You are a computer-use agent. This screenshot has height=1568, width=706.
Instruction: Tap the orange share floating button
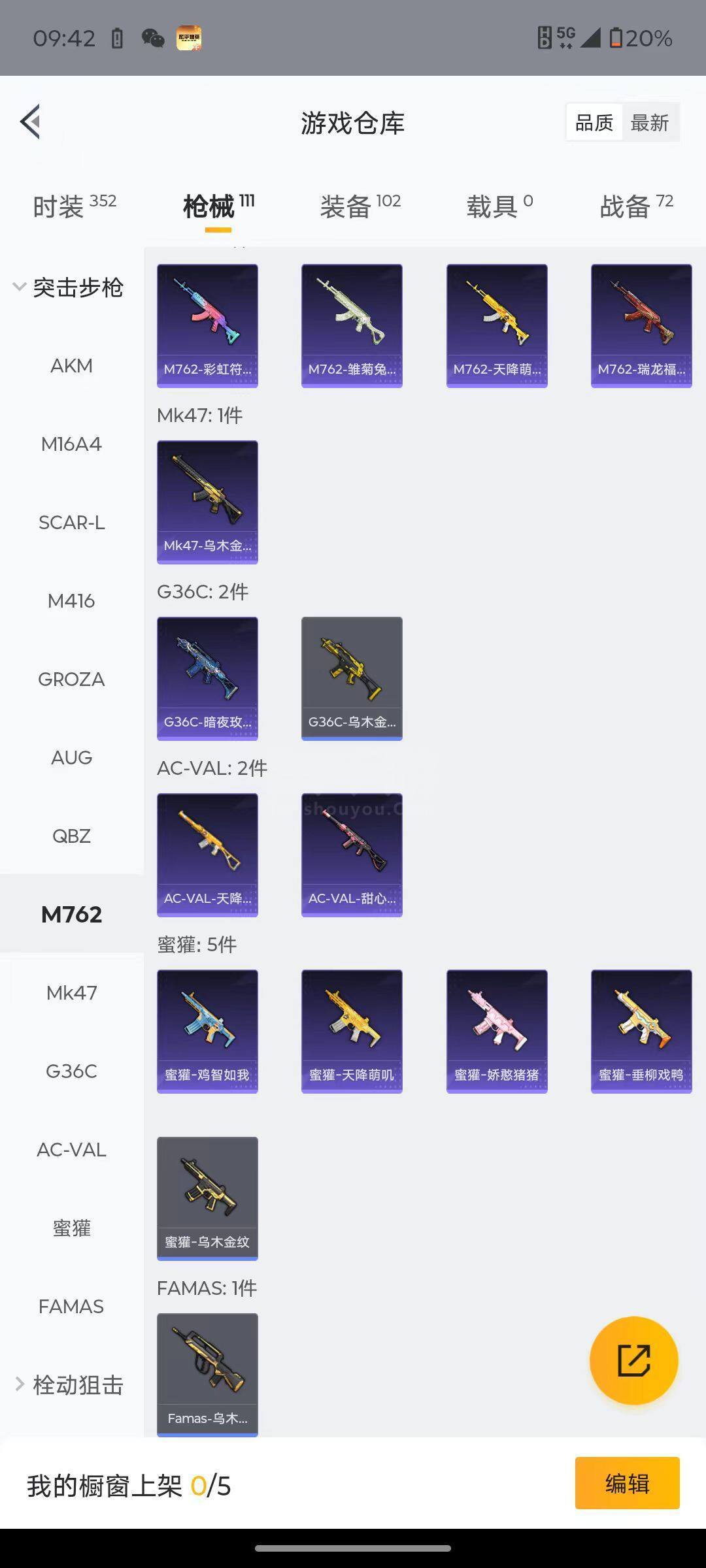pyautogui.click(x=633, y=1361)
